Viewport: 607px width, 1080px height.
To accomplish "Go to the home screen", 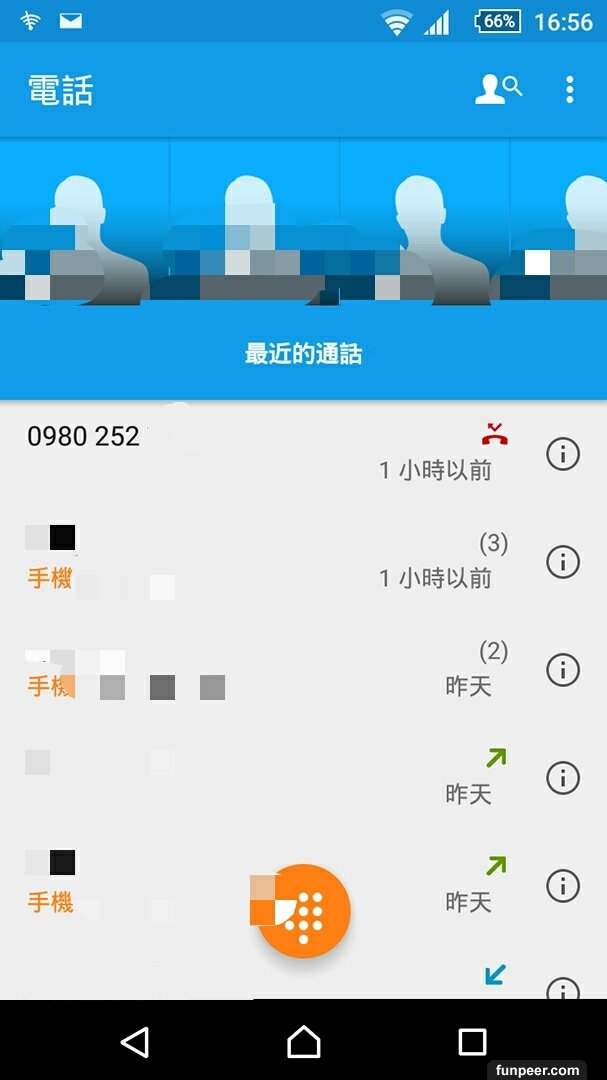I will [303, 1041].
